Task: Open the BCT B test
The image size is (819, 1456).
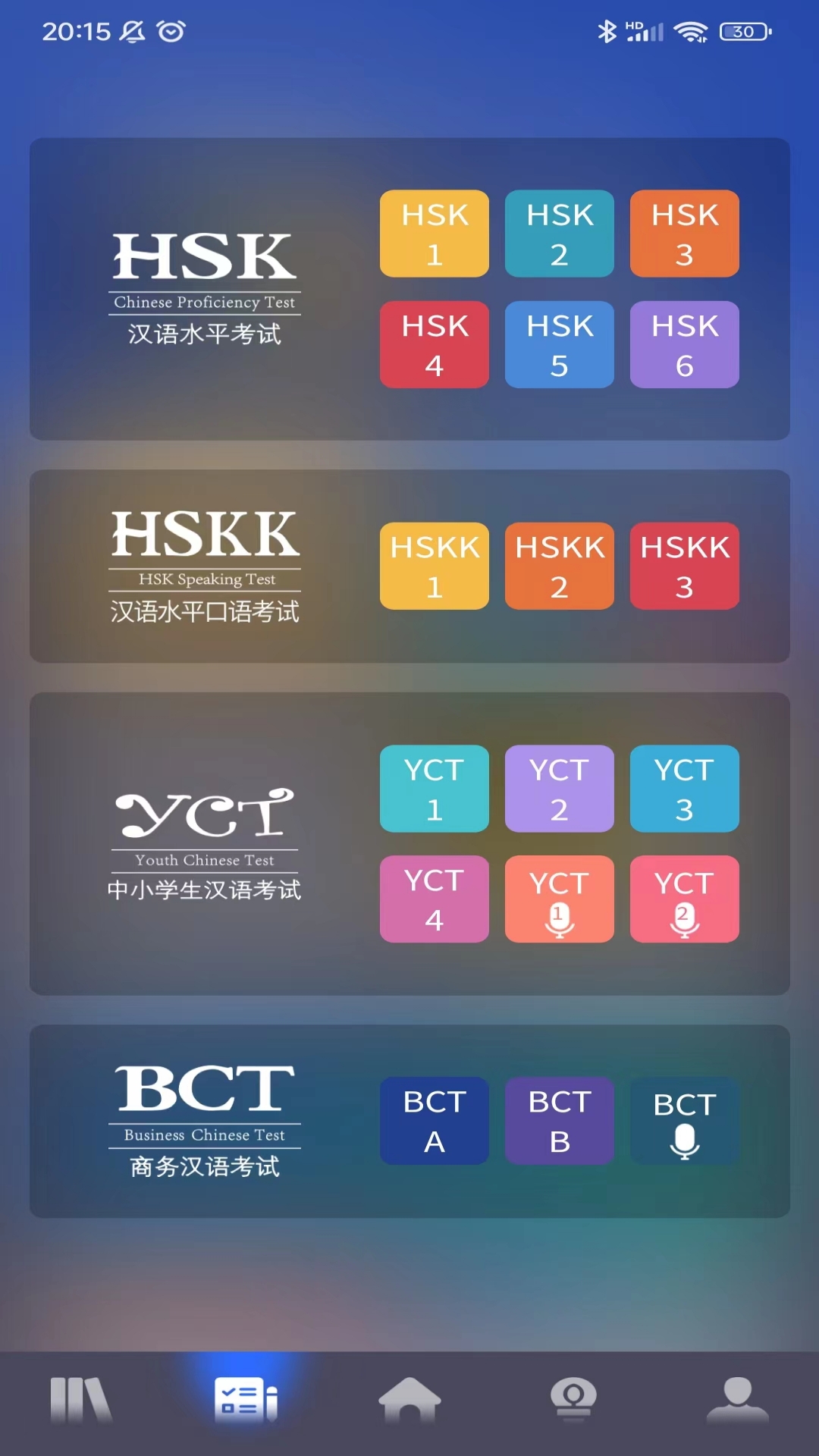Action: [559, 1121]
